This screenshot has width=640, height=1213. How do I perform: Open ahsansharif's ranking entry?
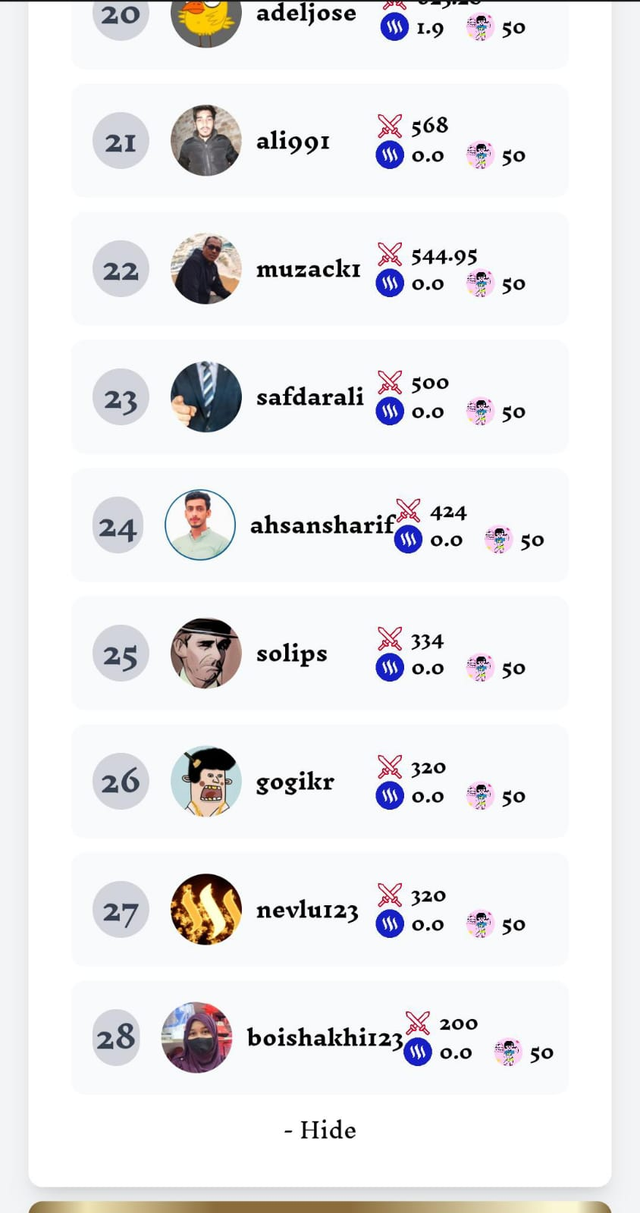pos(322,525)
